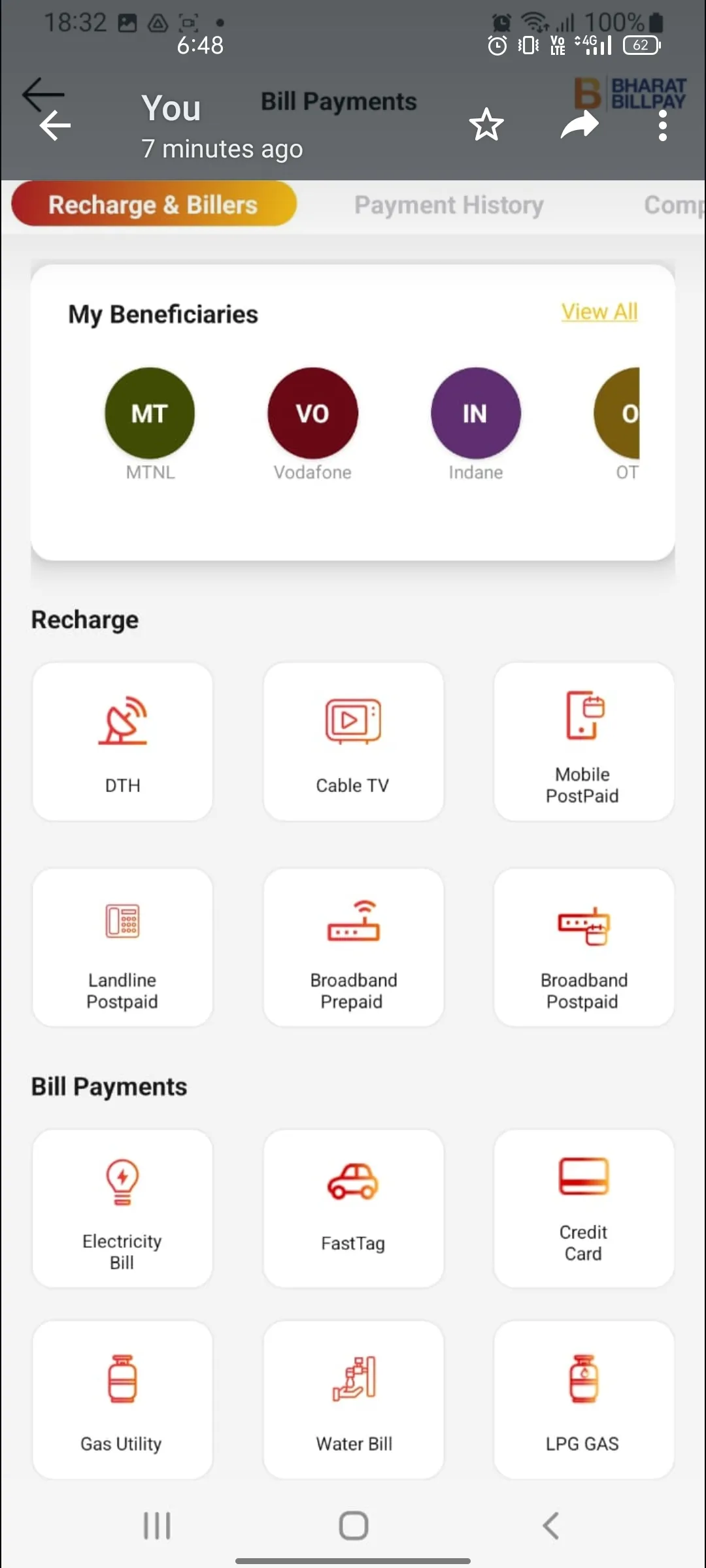
Task: Open Mobile PostPaid recharge
Action: coord(583,742)
